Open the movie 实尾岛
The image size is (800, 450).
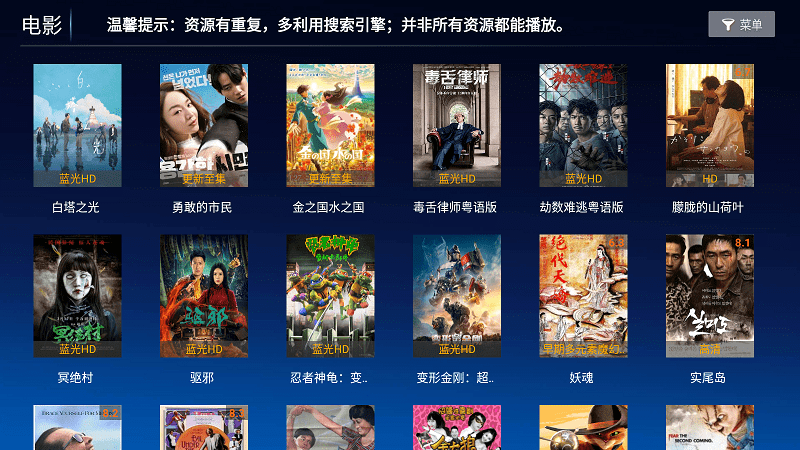[710, 297]
